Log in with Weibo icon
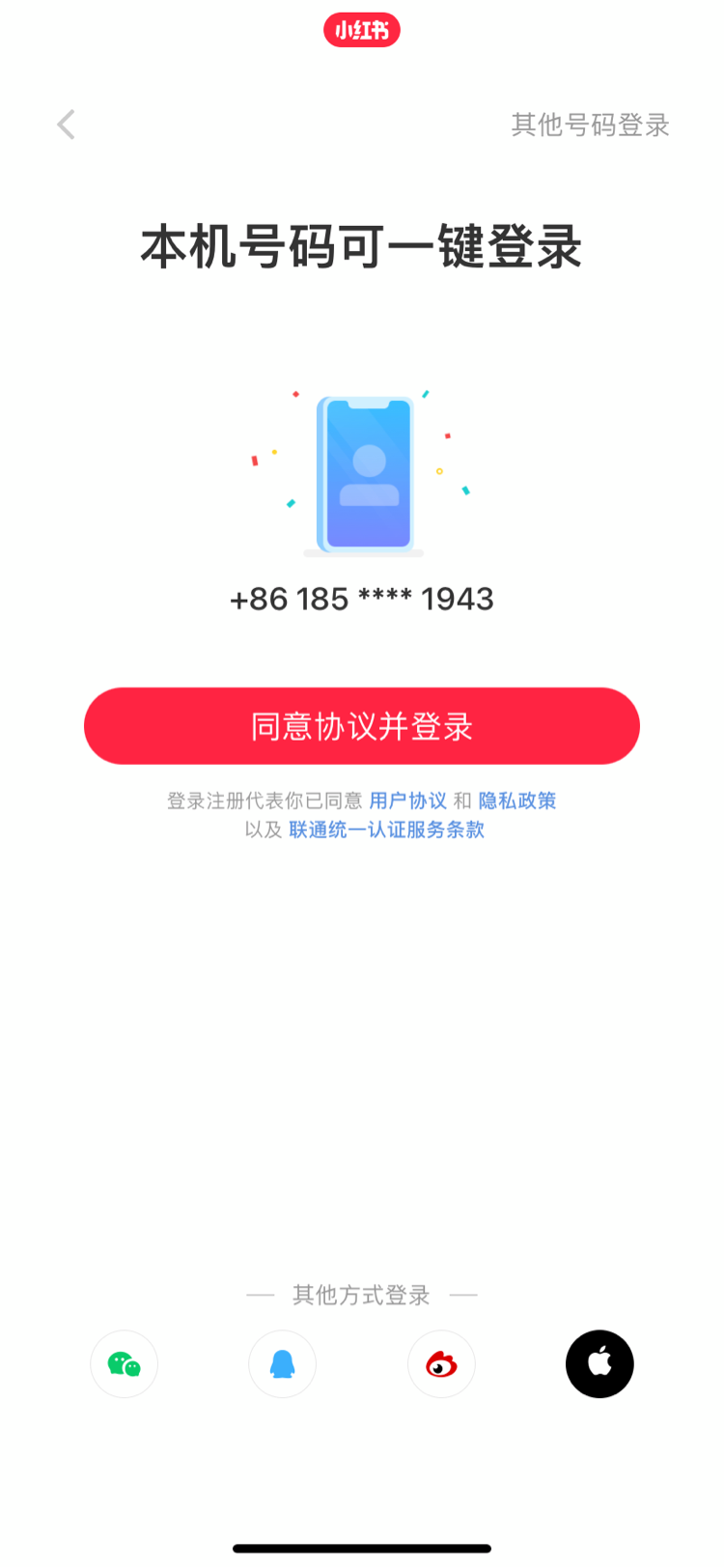 [x=441, y=1364]
